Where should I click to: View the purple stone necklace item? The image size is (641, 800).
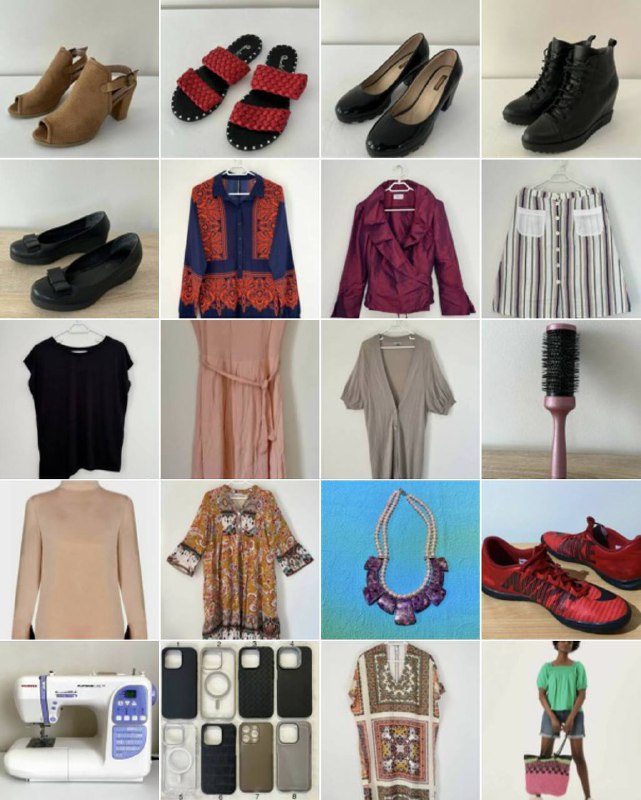(399, 560)
